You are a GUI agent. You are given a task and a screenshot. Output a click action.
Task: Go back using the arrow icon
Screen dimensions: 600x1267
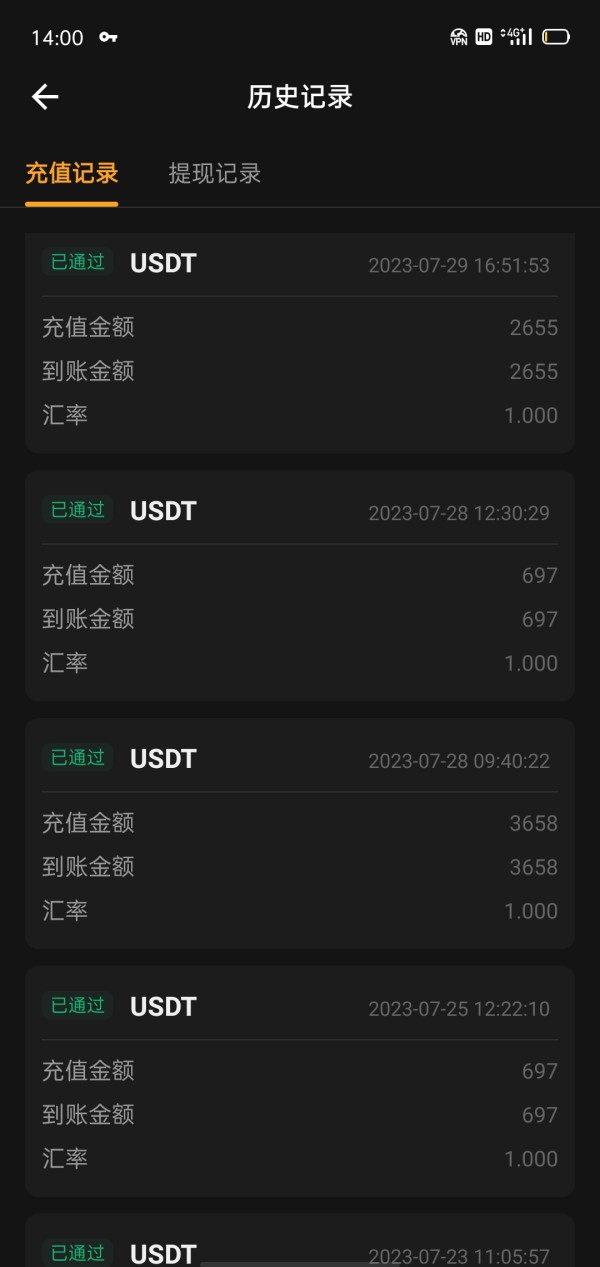coord(45,97)
